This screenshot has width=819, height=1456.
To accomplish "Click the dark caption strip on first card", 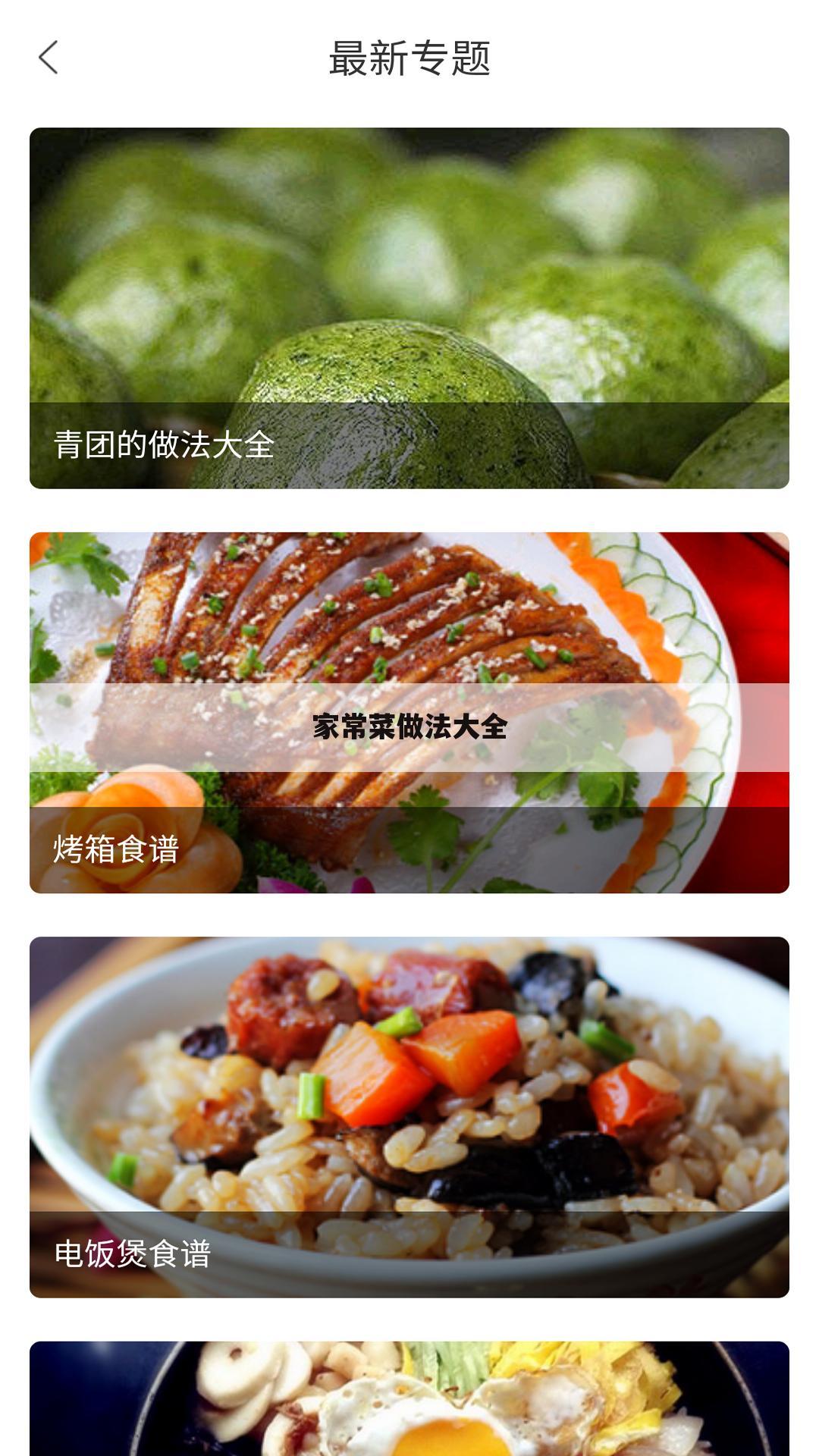I will [x=409, y=445].
